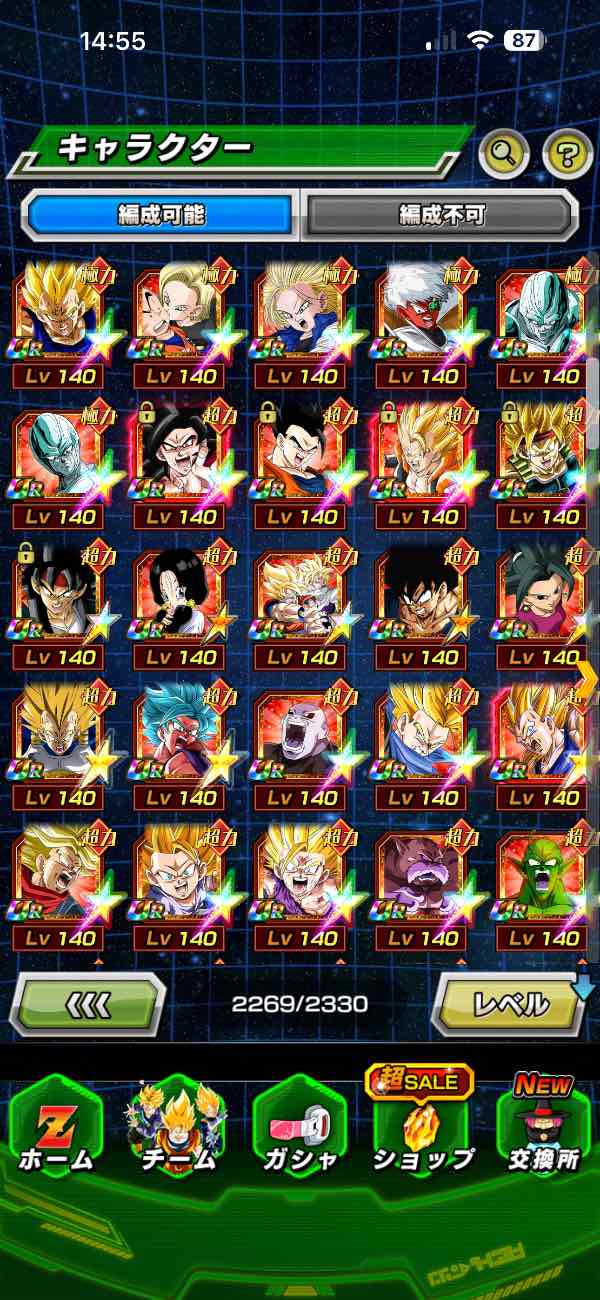The height and width of the screenshot is (1300, 600).
Task: Change sorting with the レベル button
Action: [x=508, y=1003]
